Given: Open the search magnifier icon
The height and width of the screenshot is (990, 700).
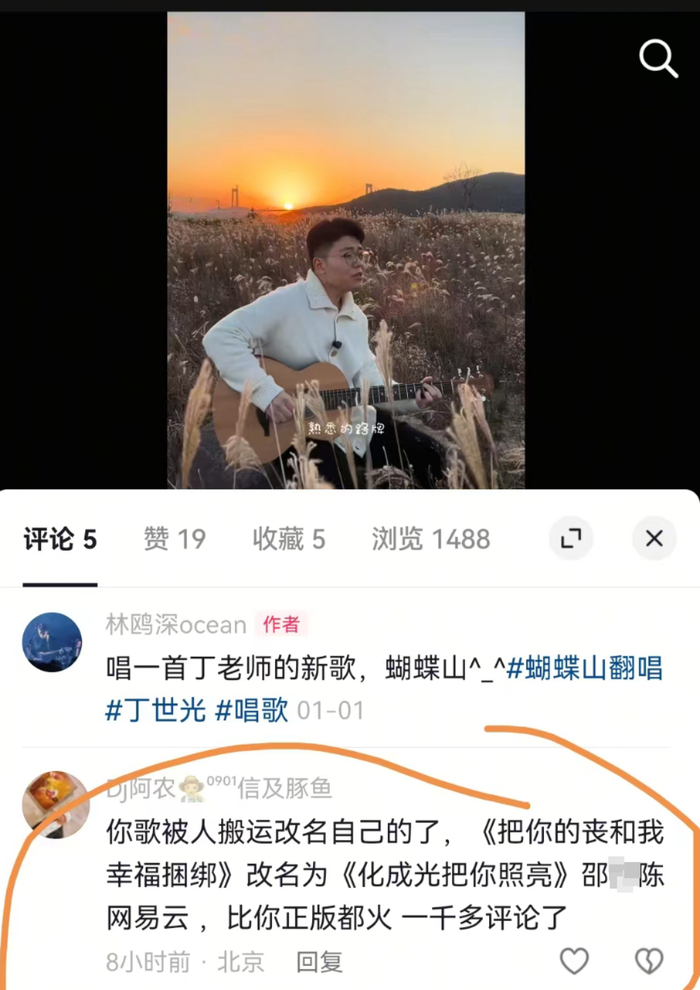Looking at the screenshot, I should (x=658, y=60).
